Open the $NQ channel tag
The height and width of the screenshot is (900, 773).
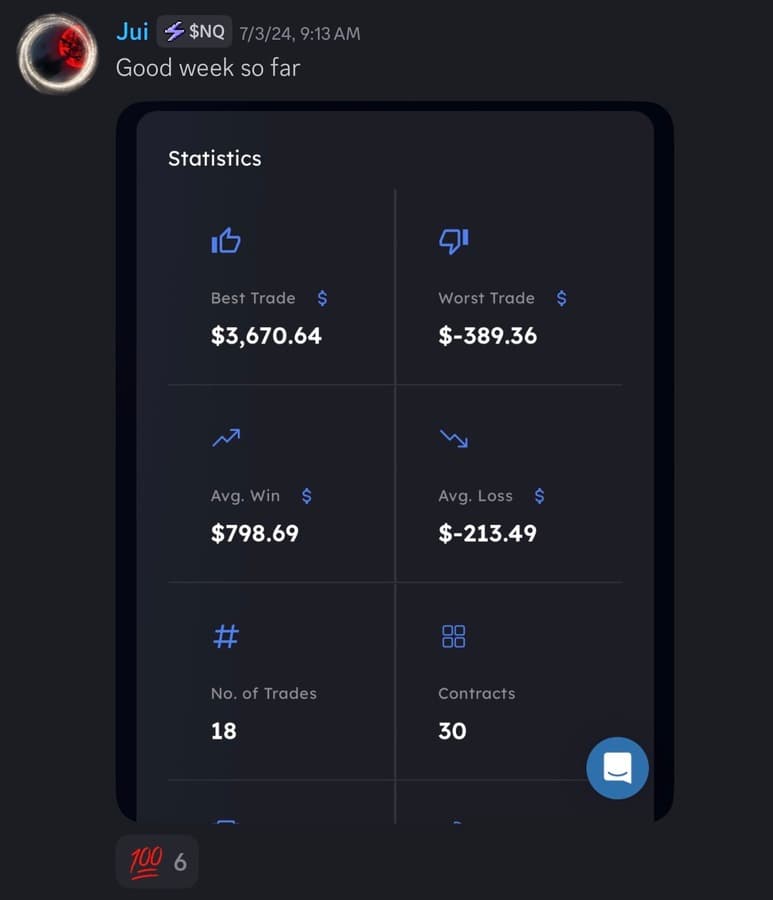point(193,31)
